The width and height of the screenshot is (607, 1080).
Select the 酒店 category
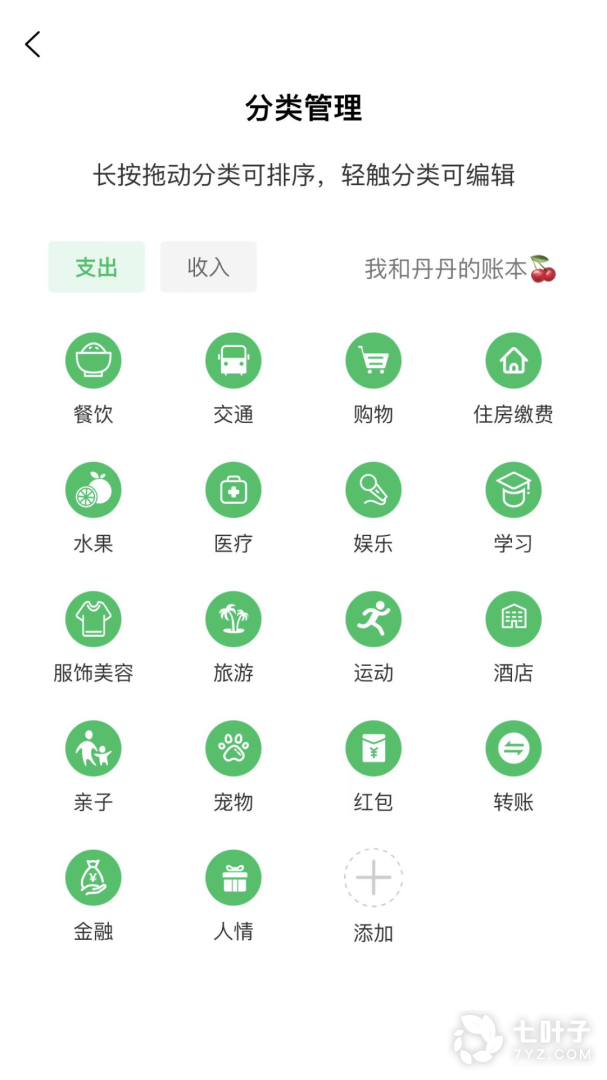point(513,619)
